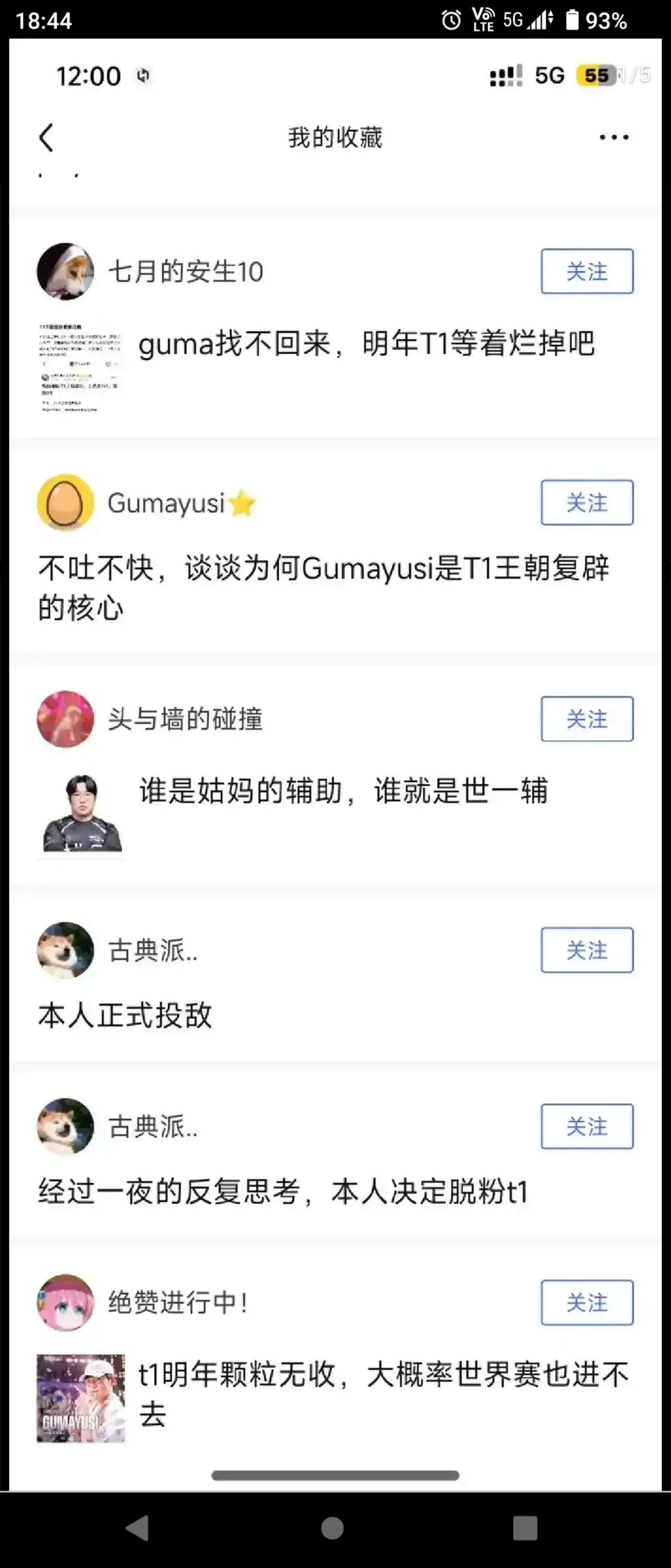Viewport: 671px width, 1568px height.
Task: Follow 七月的安生10 via 关注 button
Action: click(x=586, y=272)
